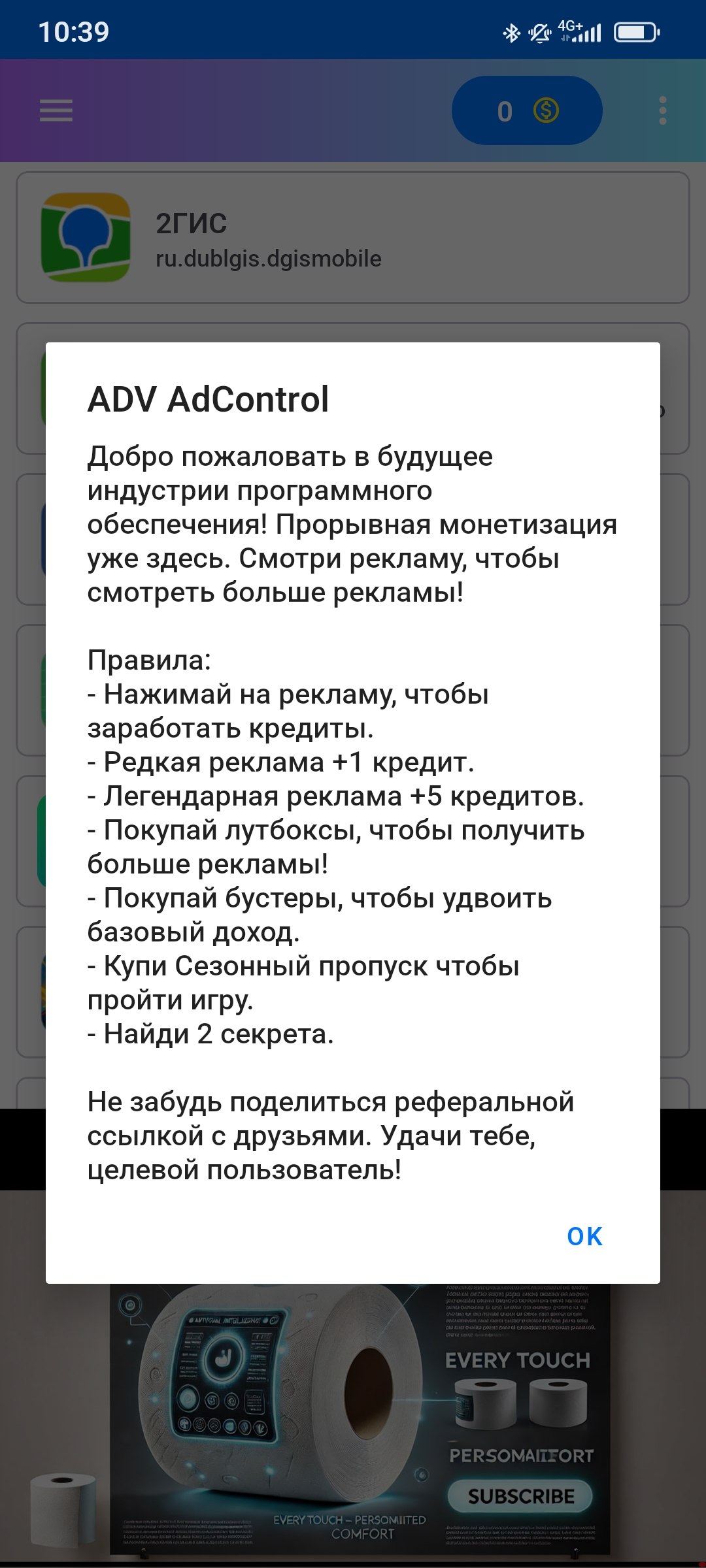
Task: Dismiss the ADV AdControl dialog with OK
Action: click(x=584, y=1237)
